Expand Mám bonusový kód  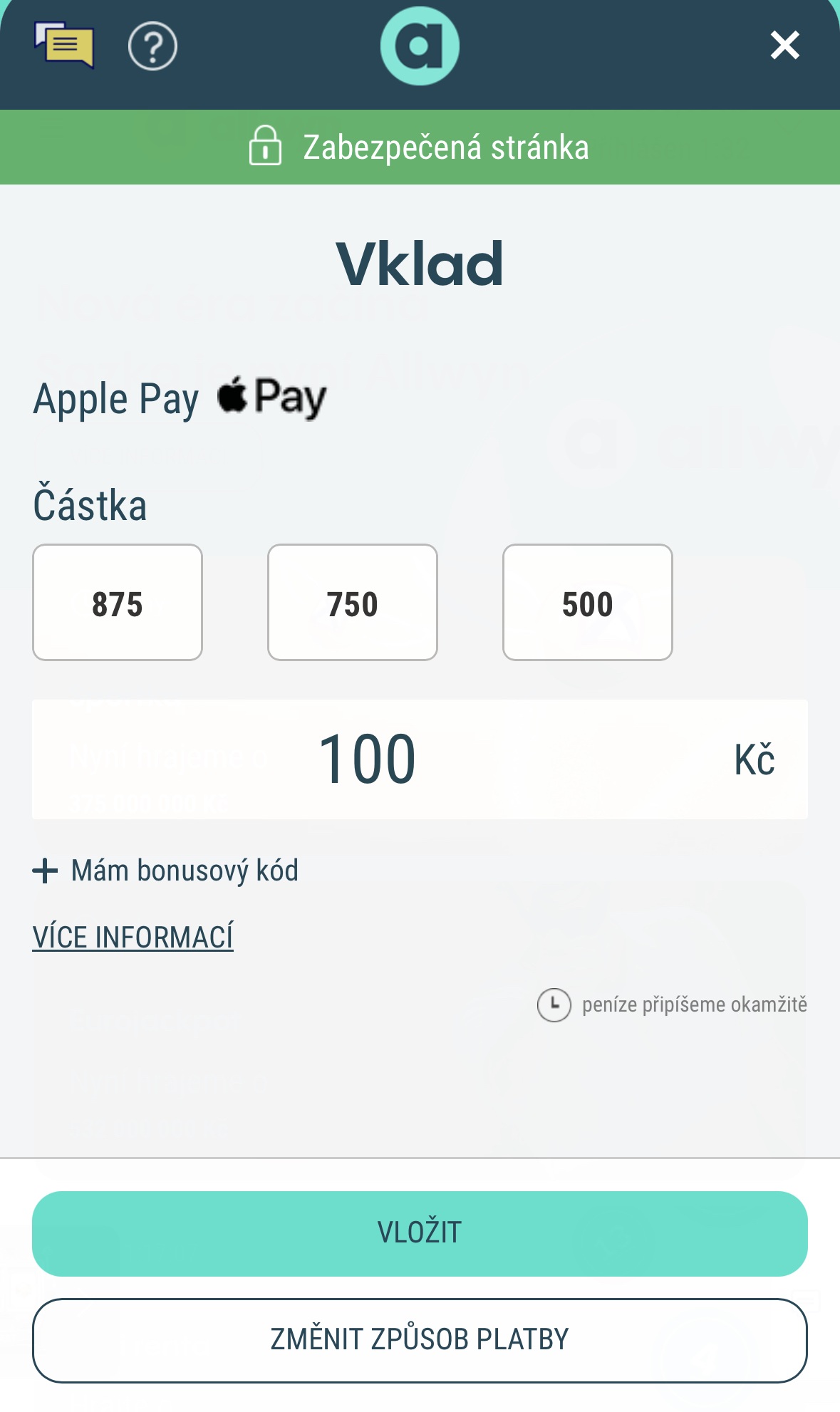click(166, 871)
